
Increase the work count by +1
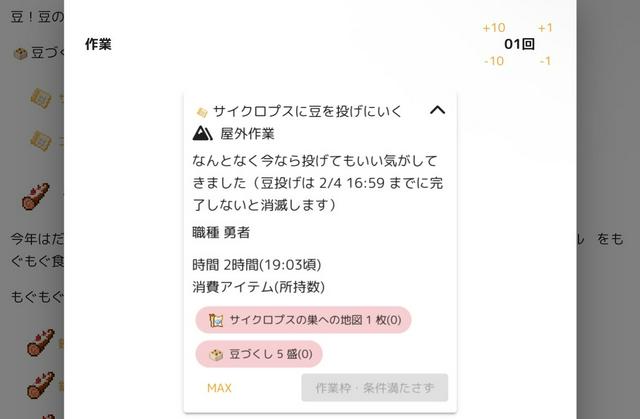545,28
